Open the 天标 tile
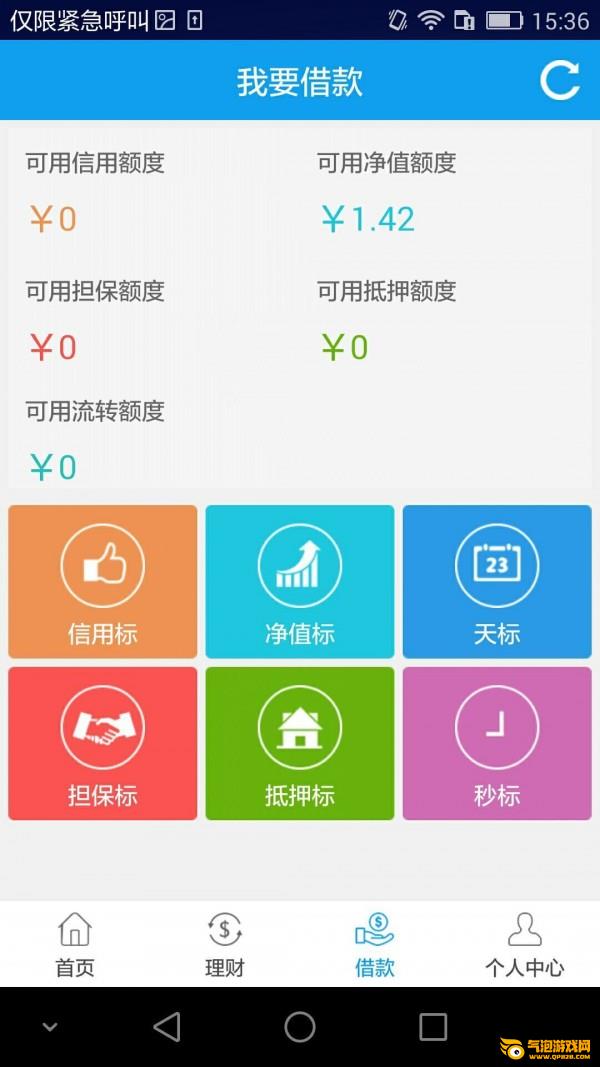Screen dimensions: 600x1067 point(497,582)
